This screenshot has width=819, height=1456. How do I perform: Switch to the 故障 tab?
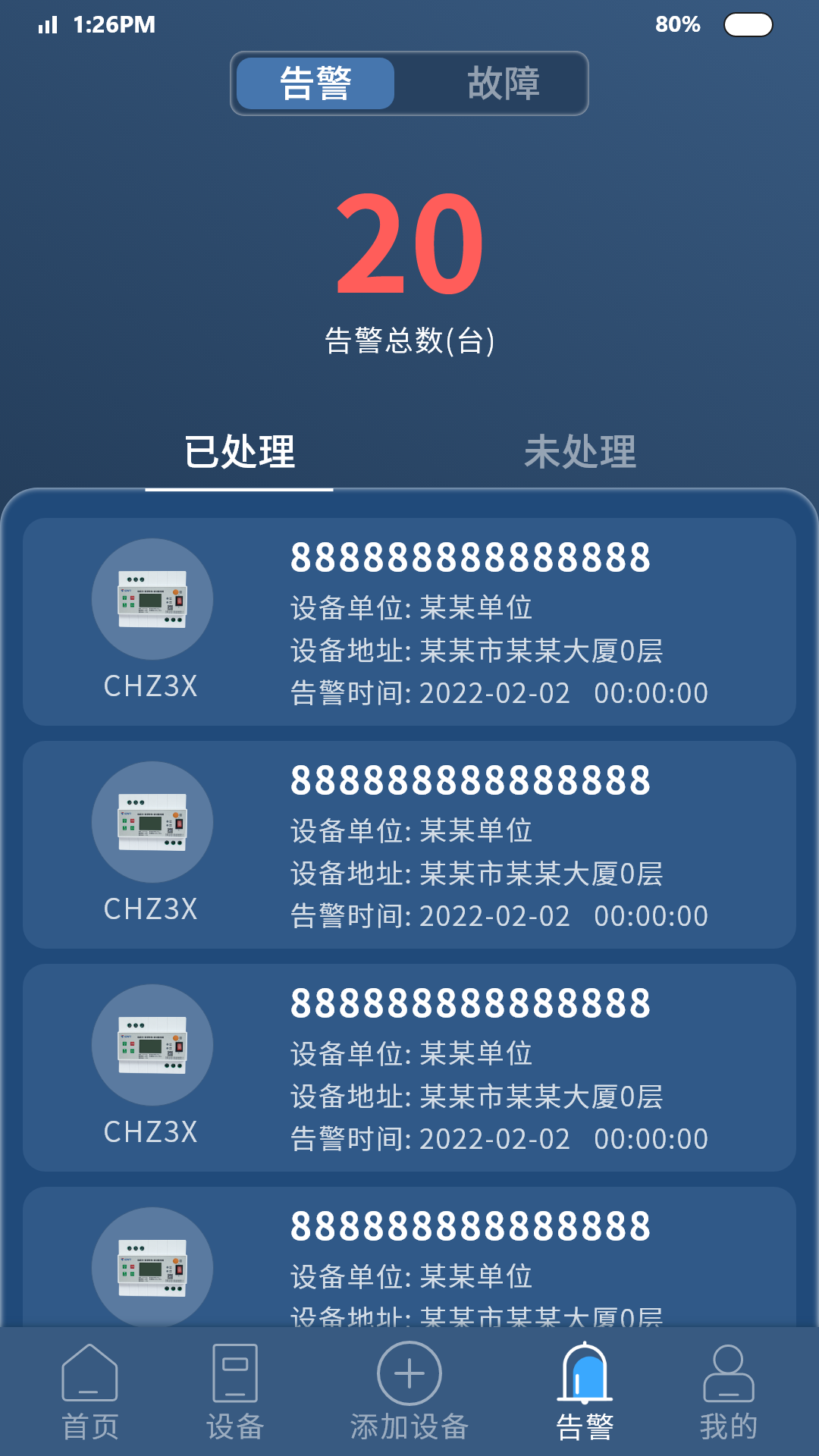point(504,83)
